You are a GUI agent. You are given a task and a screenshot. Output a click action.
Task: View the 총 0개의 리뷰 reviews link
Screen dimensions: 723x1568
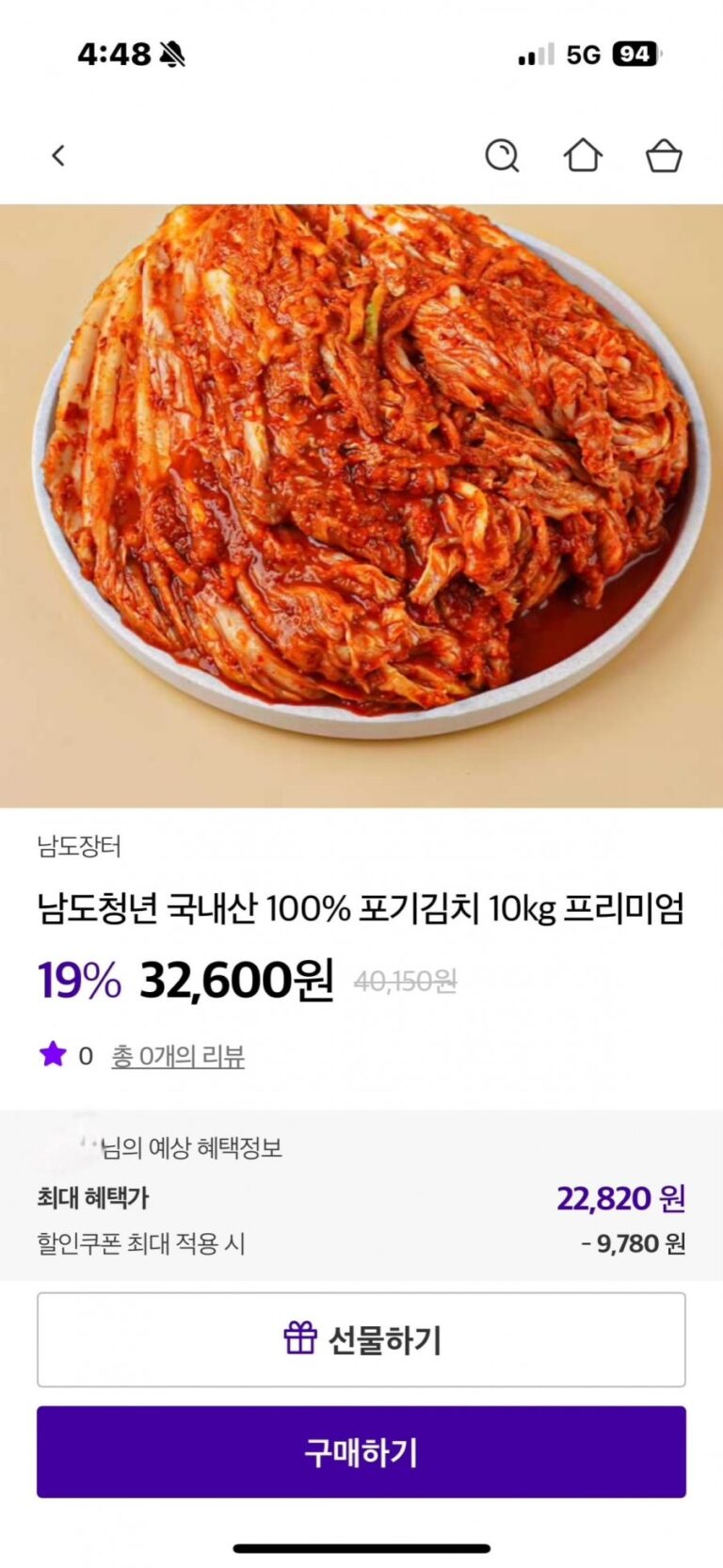(x=178, y=1056)
